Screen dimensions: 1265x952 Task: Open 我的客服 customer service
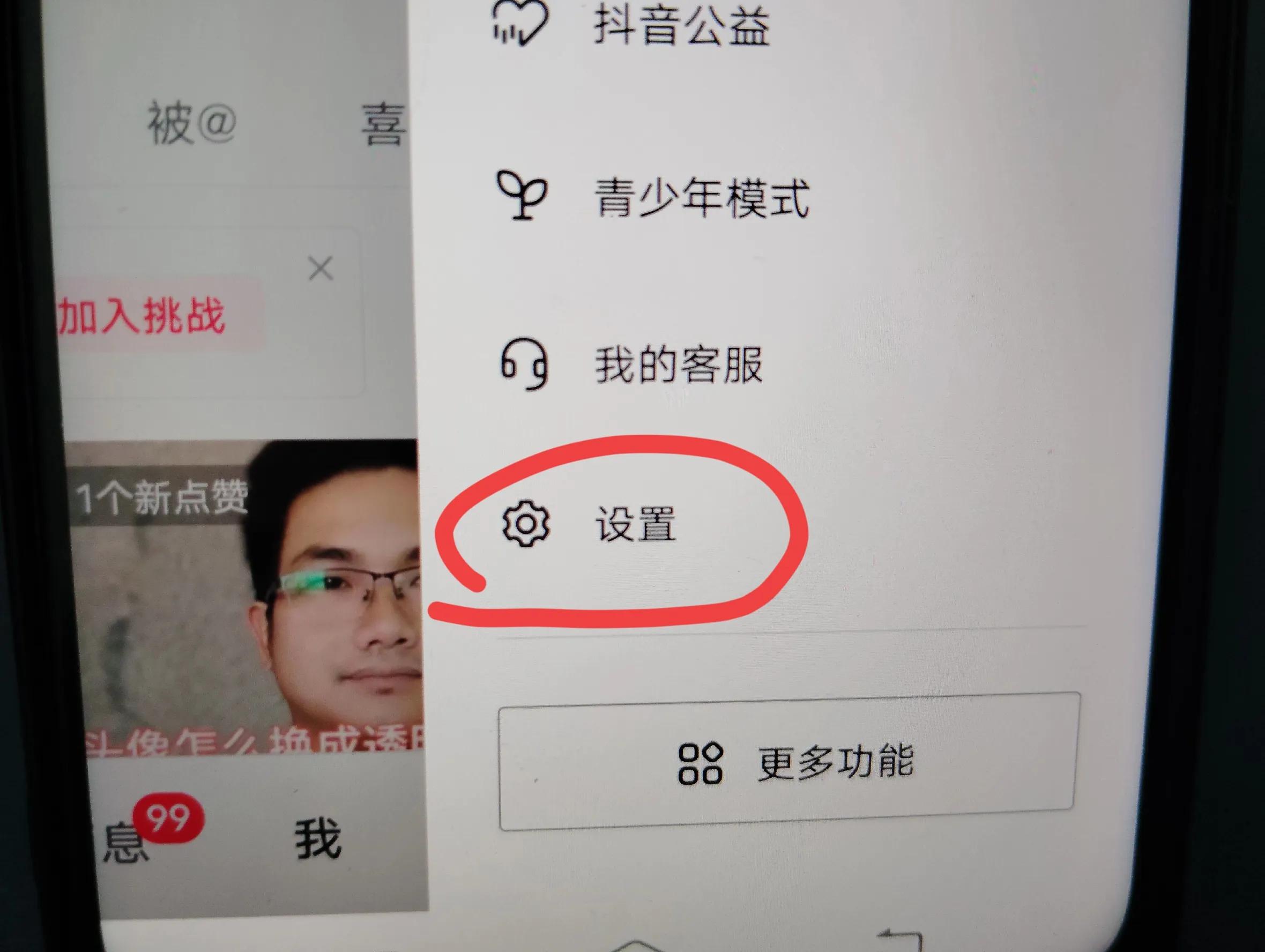[x=631, y=365]
